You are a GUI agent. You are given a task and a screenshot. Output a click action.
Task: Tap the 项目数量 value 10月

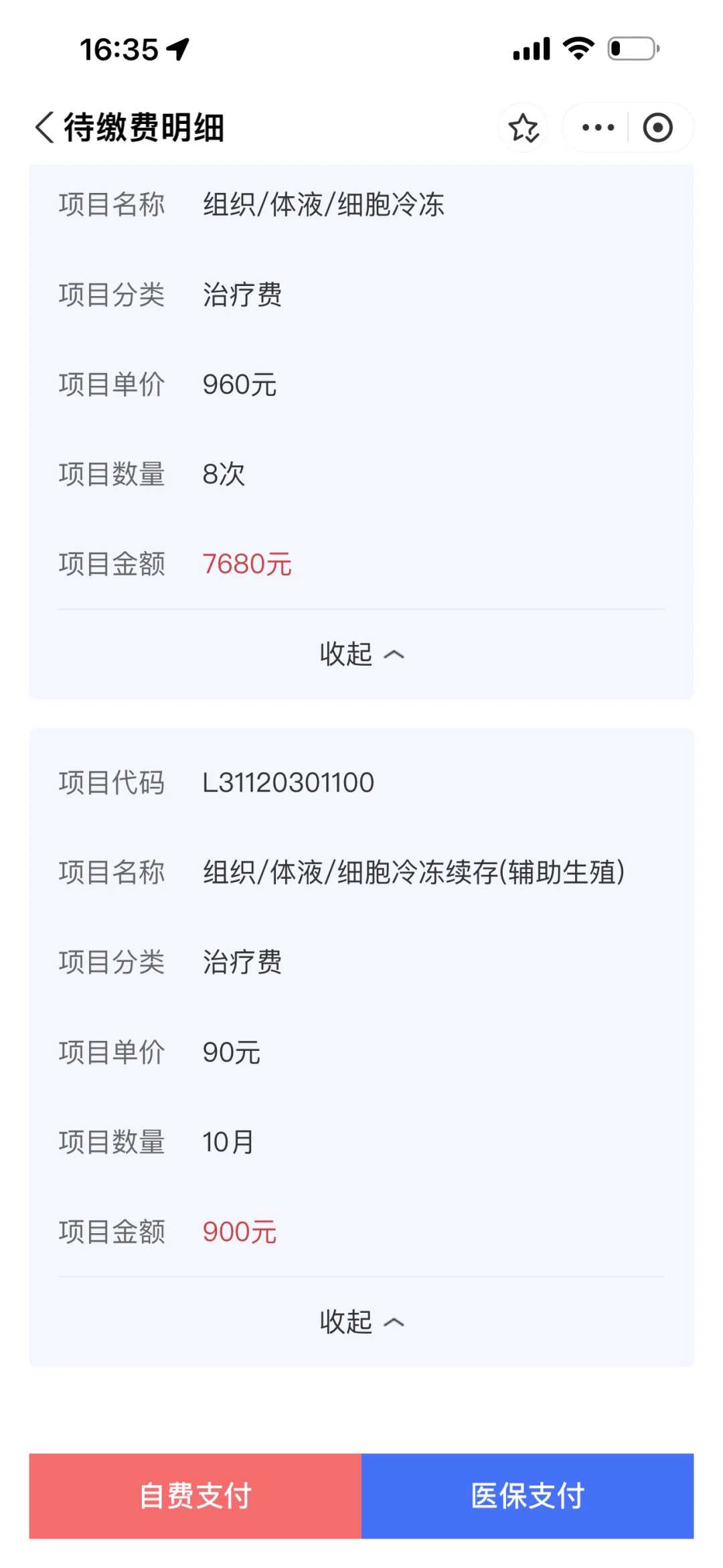point(228,1141)
